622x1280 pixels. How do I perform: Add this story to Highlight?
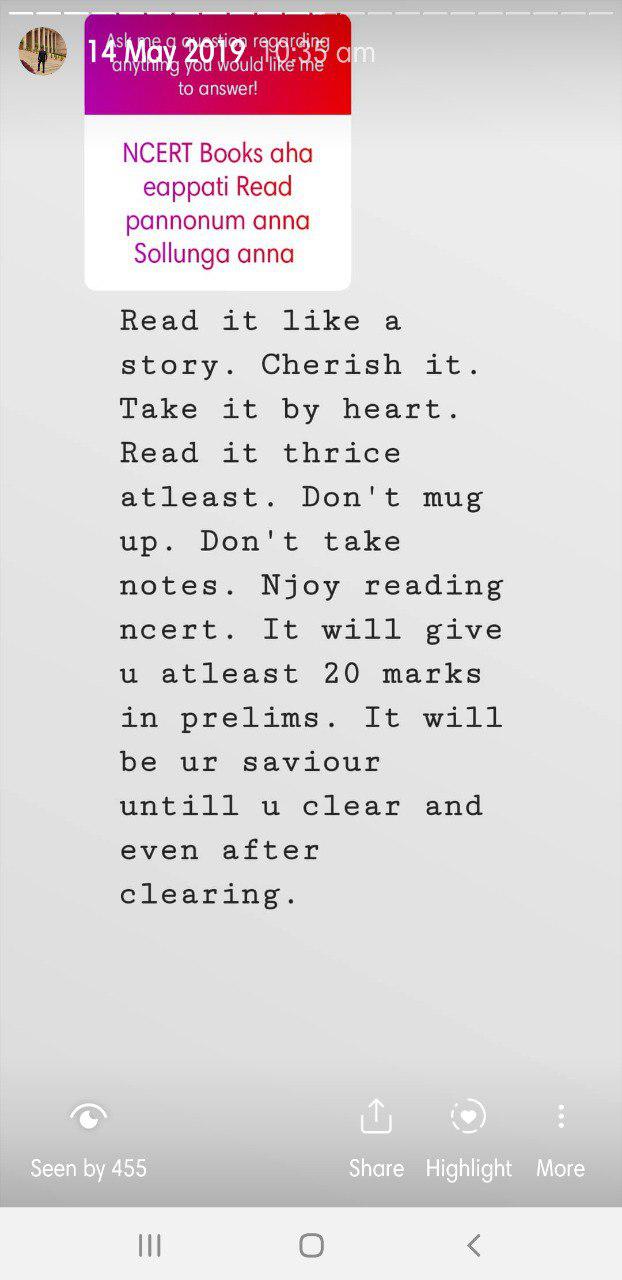pos(468,1138)
